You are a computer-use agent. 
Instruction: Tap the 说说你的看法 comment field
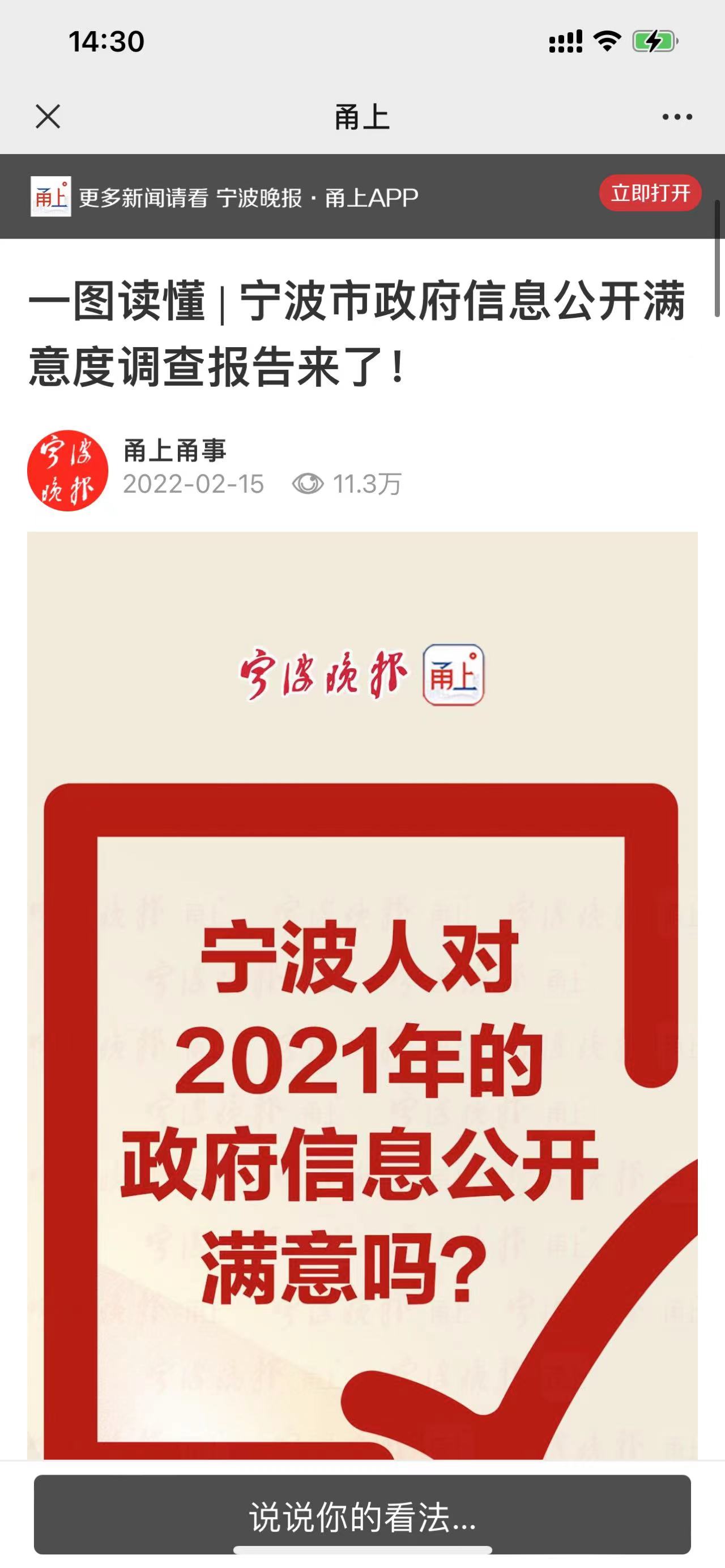[362, 1517]
